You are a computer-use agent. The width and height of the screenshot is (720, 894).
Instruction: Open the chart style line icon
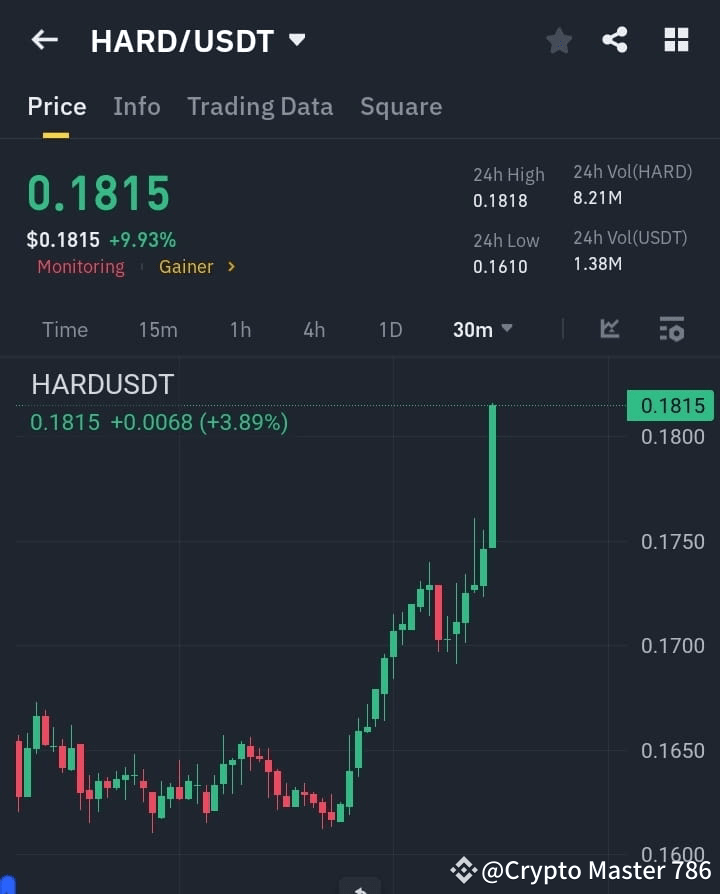coord(610,328)
